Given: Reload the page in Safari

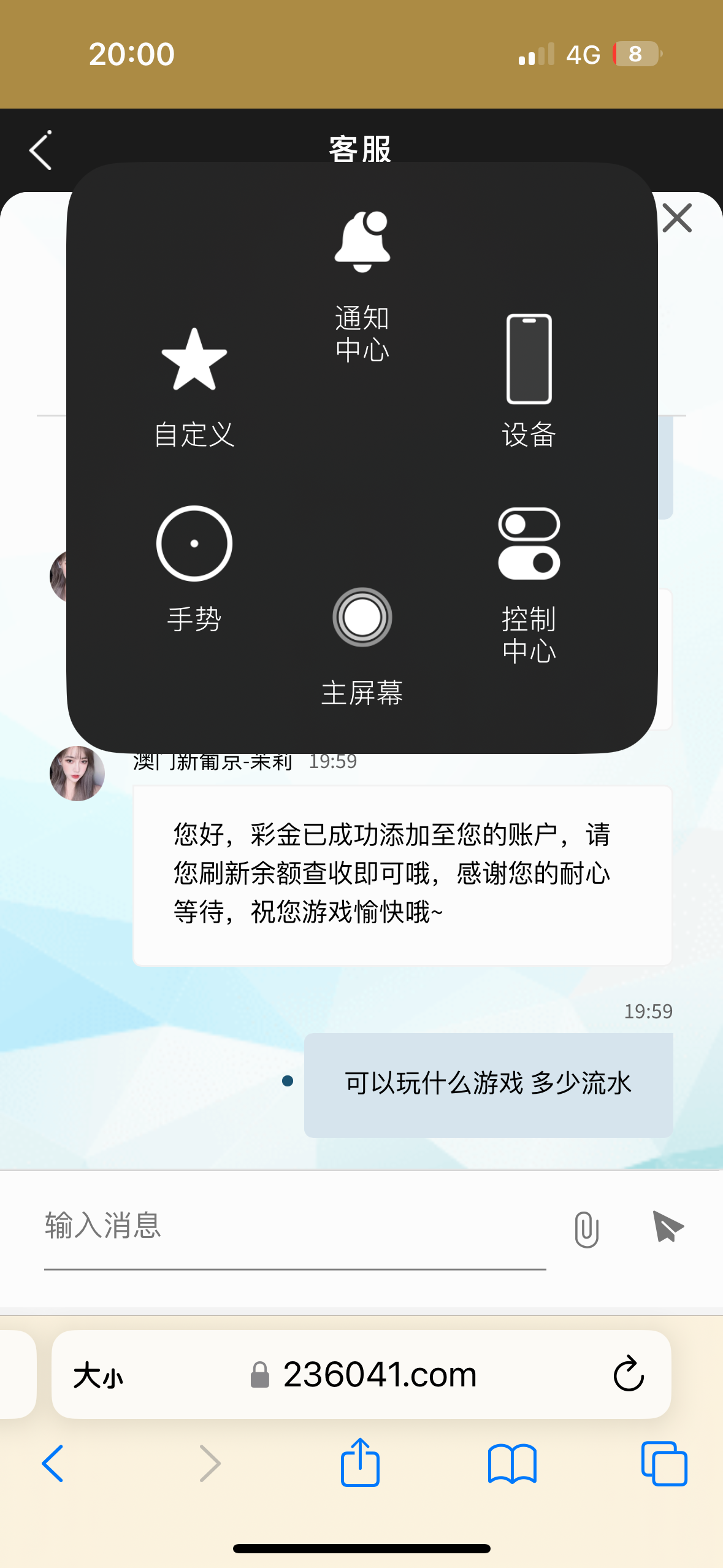Looking at the screenshot, I should [629, 1374].
